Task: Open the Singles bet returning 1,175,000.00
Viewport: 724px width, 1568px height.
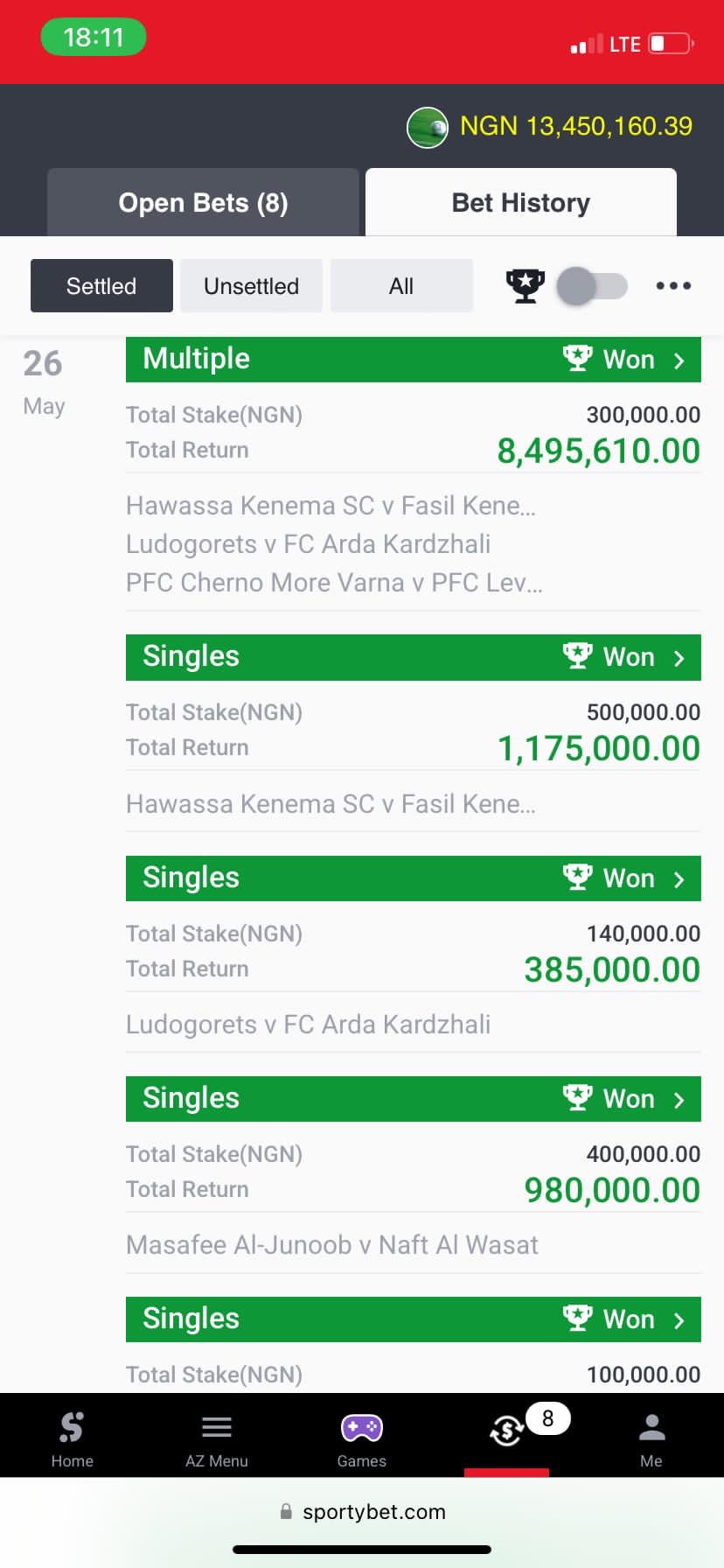Action: tap(413, 657)
